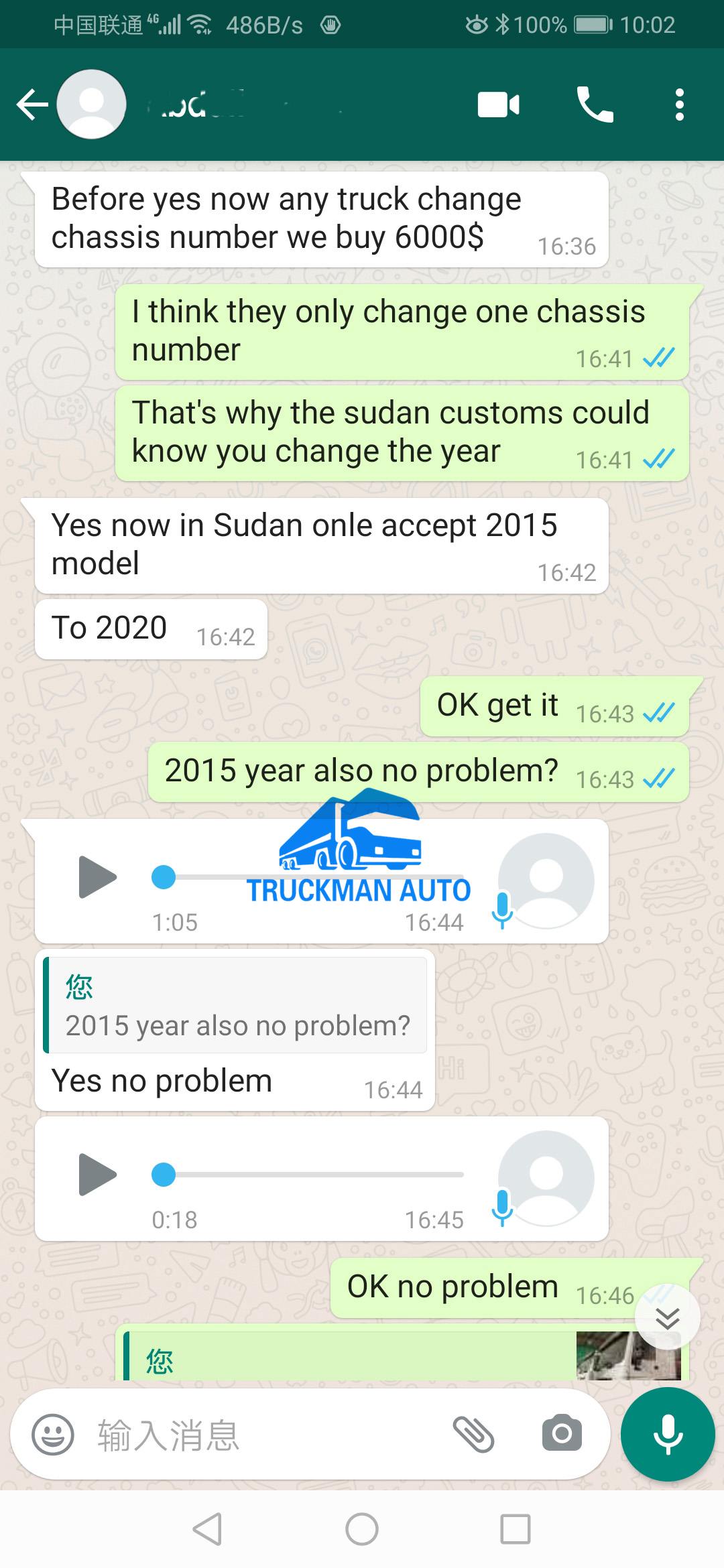Start a voice call
Screen dimensions: 724x1568
coord(595,105)
